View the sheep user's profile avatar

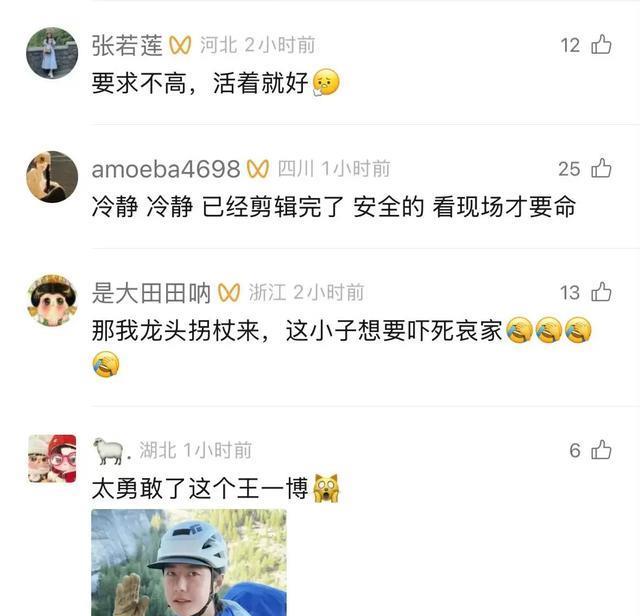pos(51,458)
